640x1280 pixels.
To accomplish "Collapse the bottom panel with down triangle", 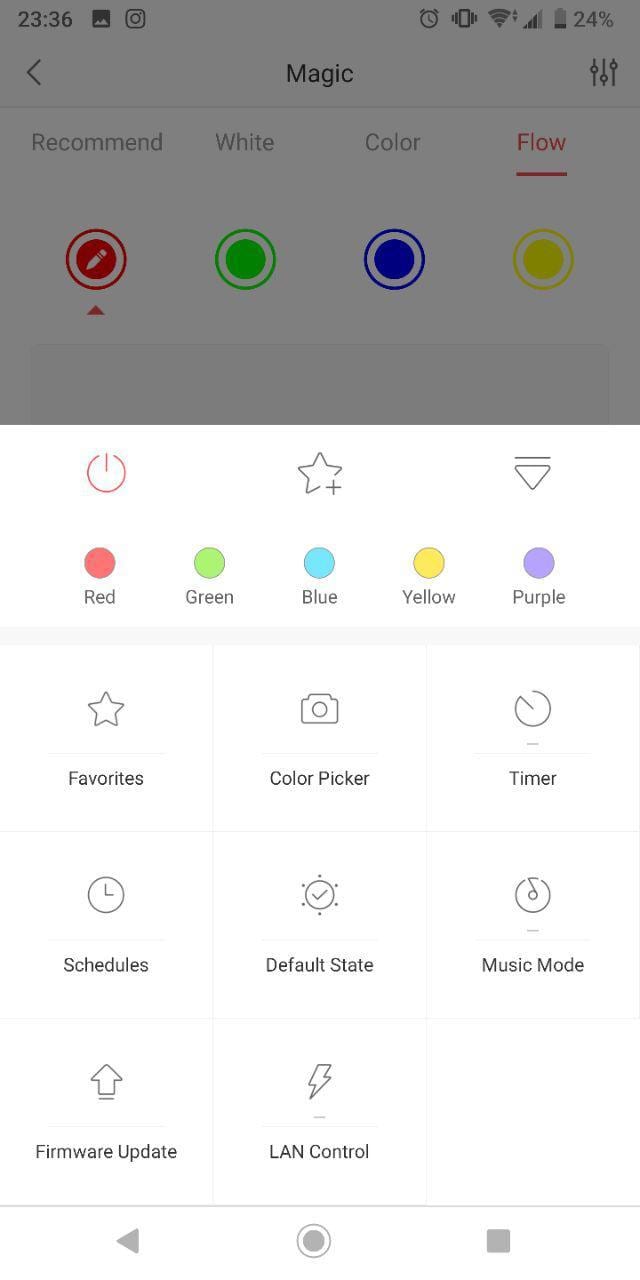I will (532, 473).
